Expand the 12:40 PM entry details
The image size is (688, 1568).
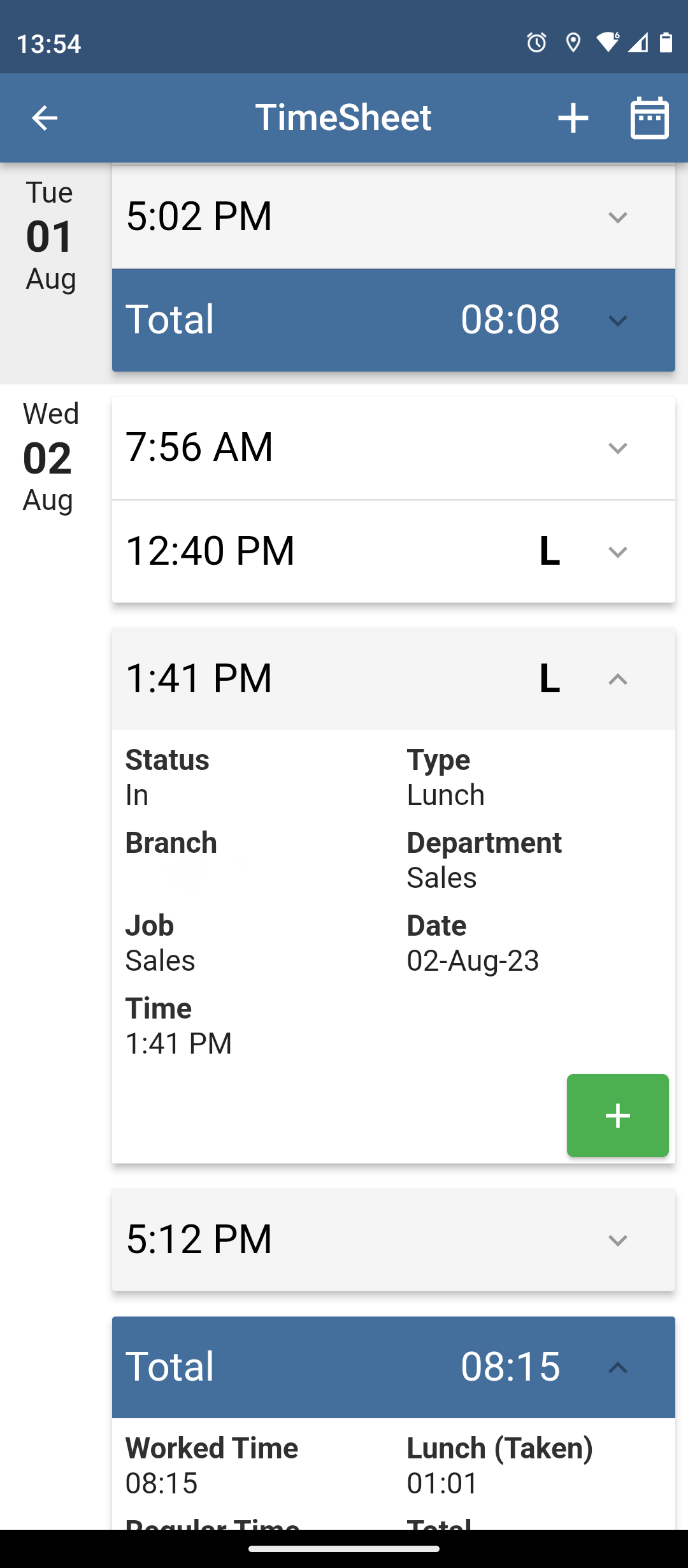[617, 551]
